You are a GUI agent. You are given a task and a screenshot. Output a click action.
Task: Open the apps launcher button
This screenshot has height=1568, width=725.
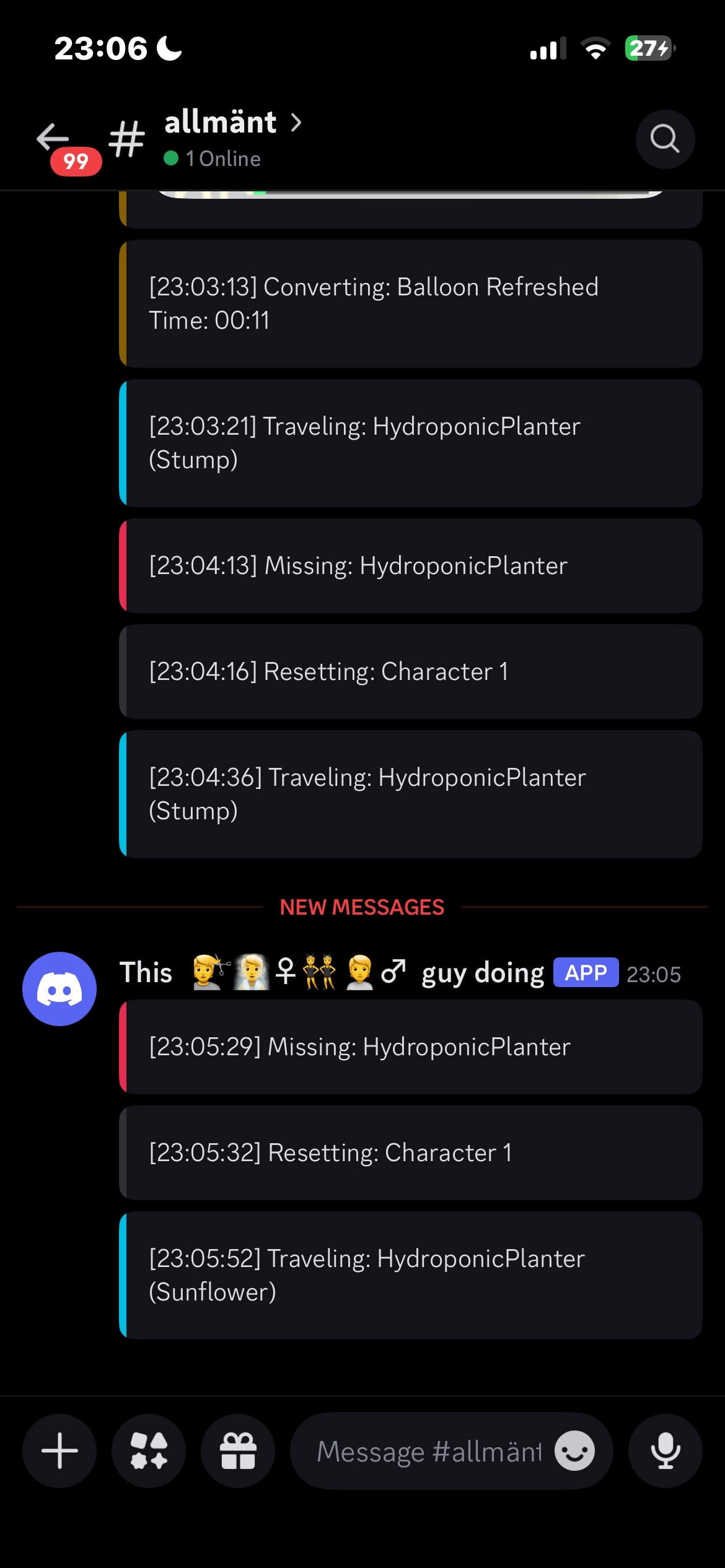coord(149,1450)
